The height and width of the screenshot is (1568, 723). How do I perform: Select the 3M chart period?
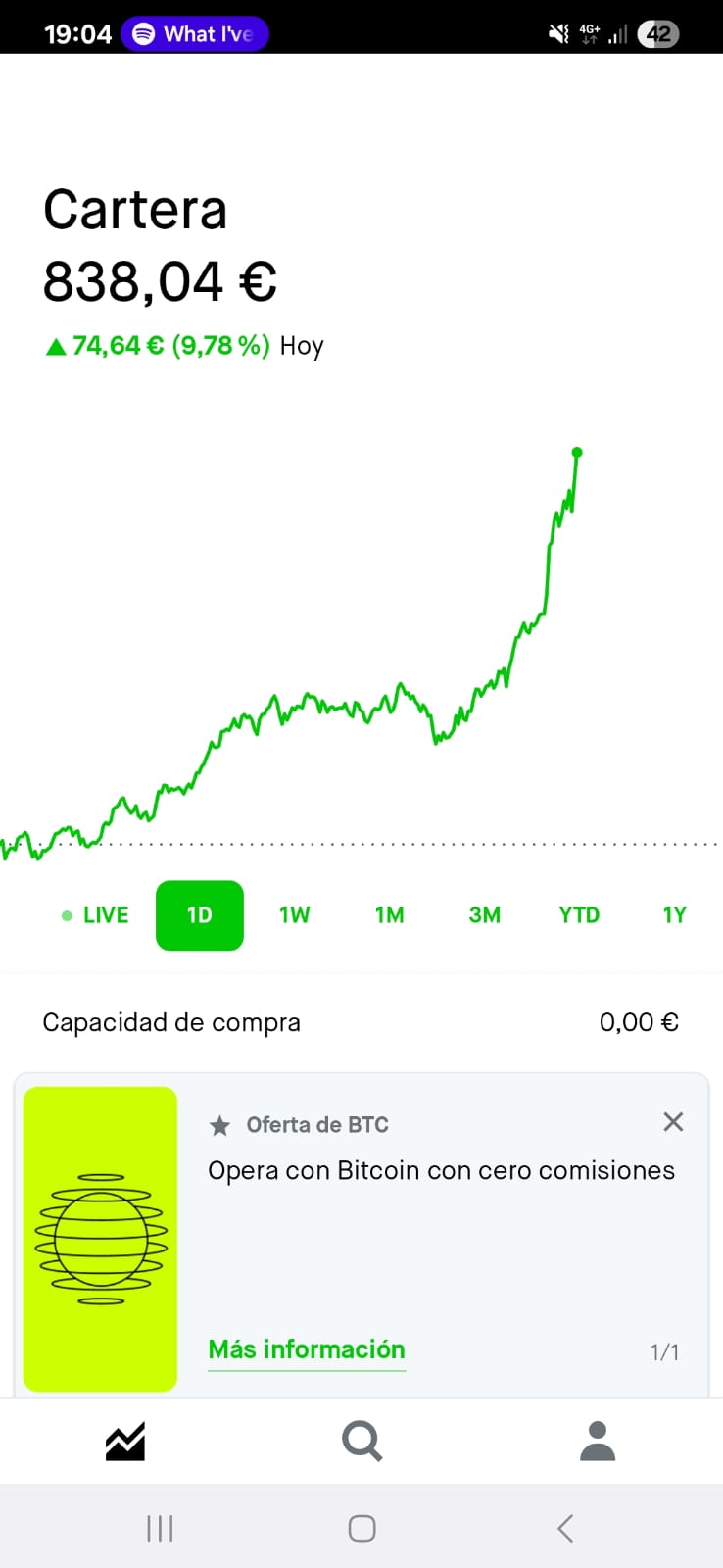coord(485,915)
